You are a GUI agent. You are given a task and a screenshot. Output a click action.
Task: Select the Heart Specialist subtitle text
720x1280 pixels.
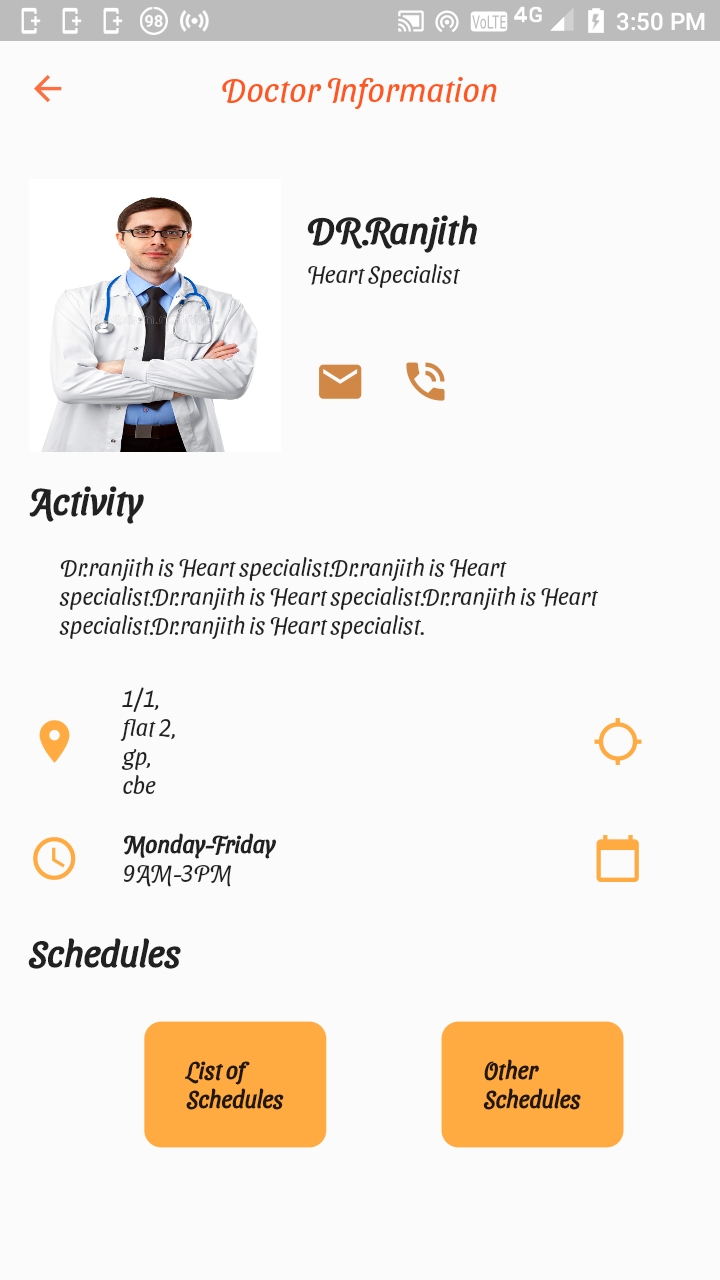pos(382,275)
